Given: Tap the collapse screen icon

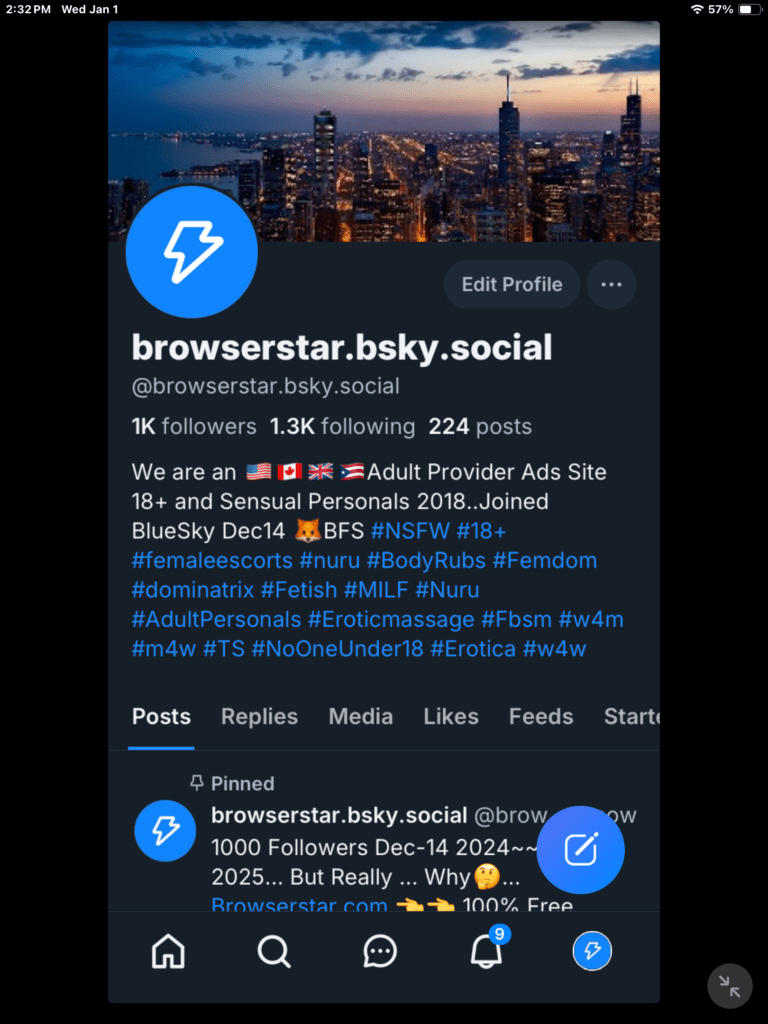Looking at the screenshot, I should tap(730, 986).
